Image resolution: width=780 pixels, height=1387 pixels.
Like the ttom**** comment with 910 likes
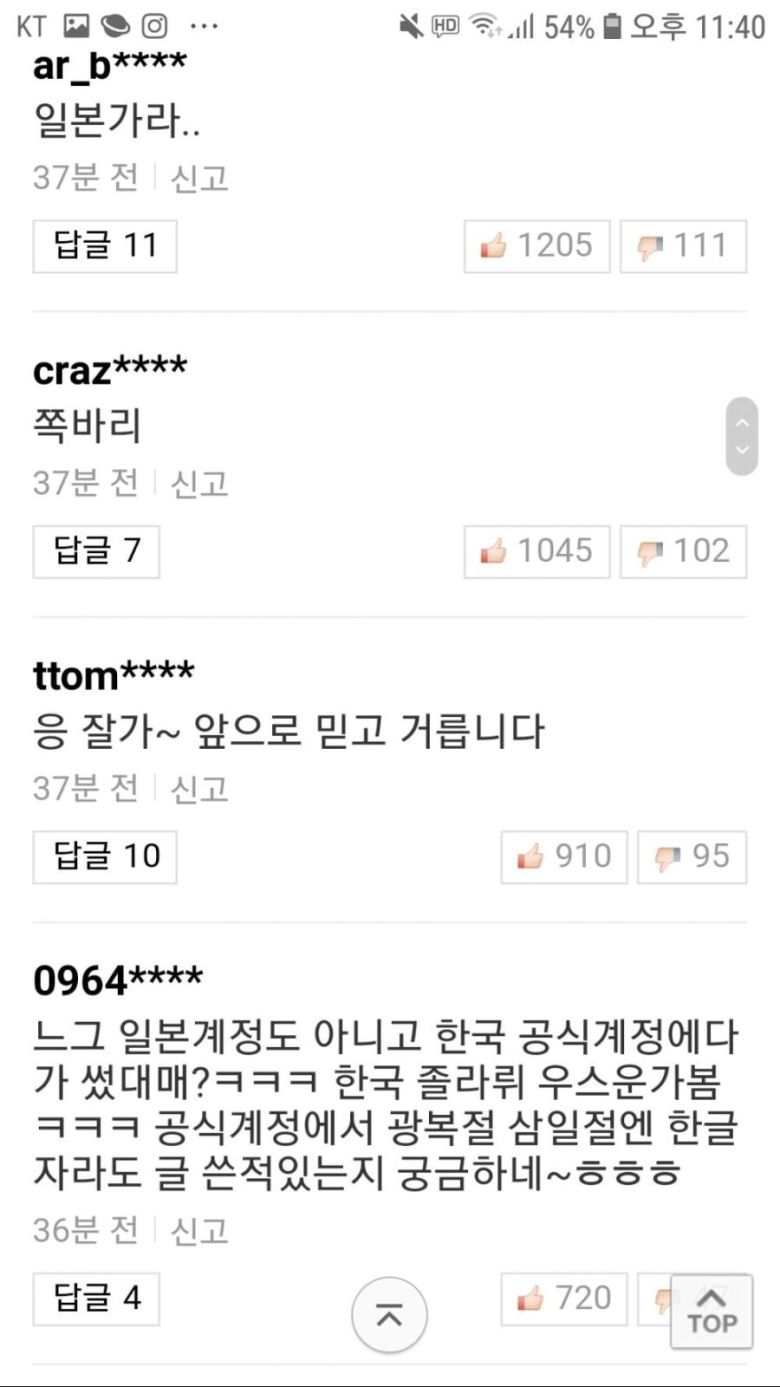564,857
